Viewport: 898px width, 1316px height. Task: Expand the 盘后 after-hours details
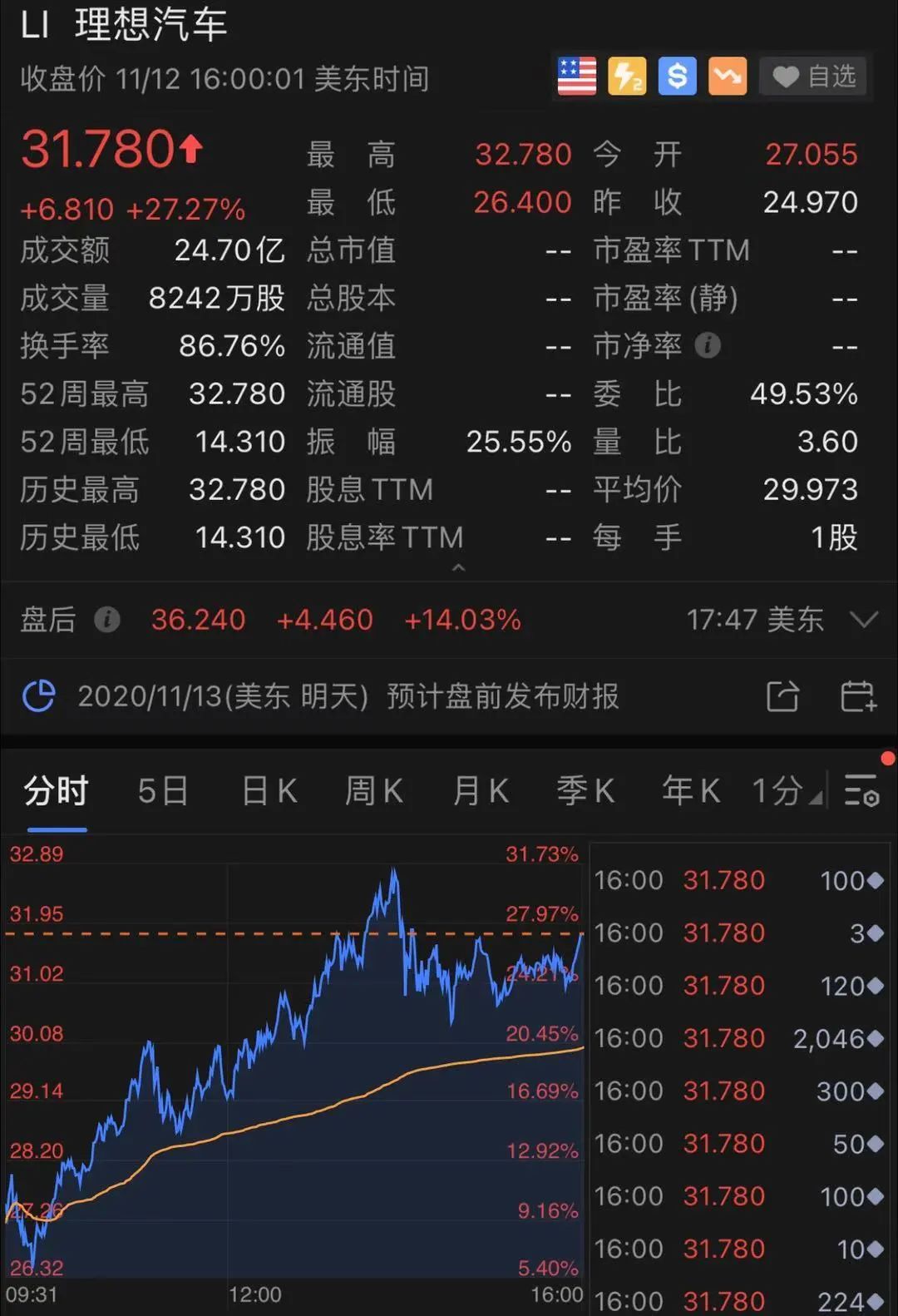[865, 620]
